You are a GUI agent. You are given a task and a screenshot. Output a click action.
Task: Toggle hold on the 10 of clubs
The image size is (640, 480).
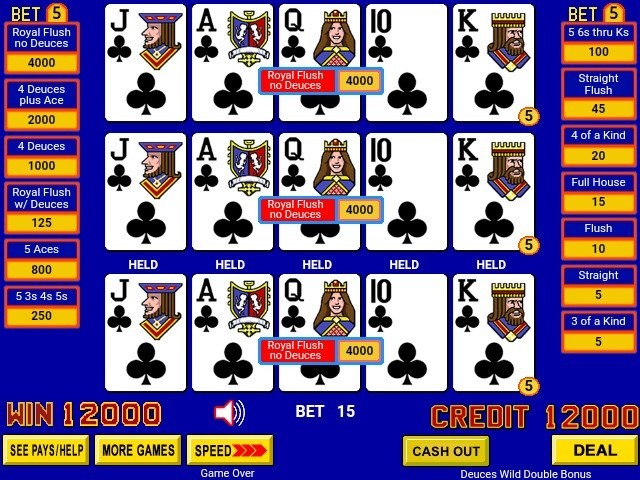406,332
